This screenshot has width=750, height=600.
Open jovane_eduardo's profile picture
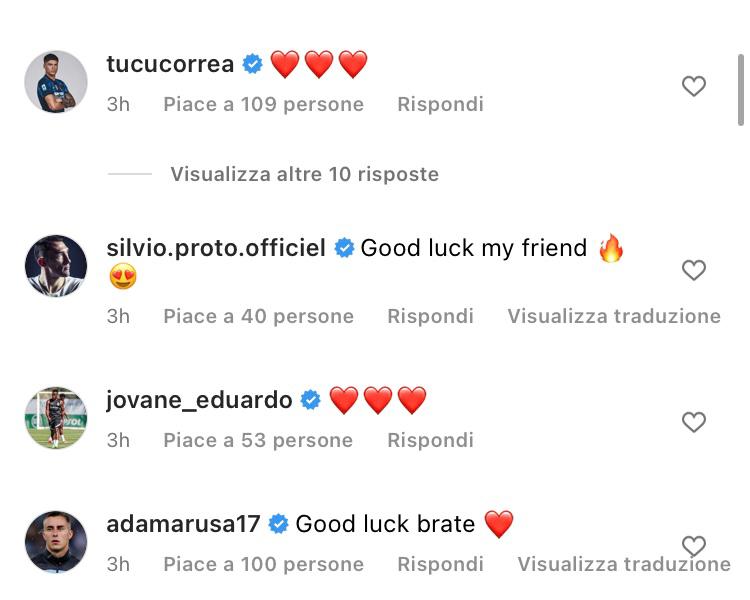pyautogui.click(x=56, y=418)
